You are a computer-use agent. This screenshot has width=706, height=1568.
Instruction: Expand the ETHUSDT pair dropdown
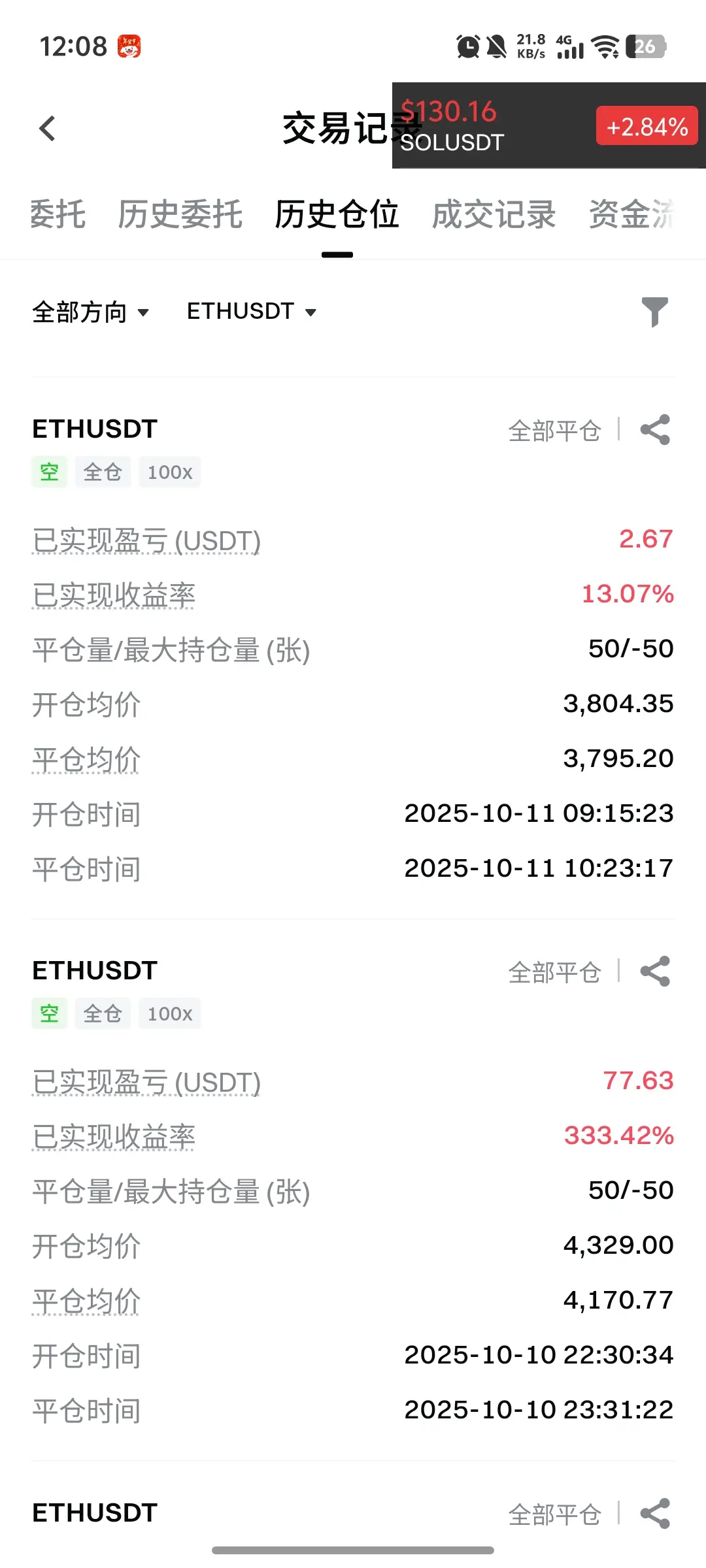click(x=252, y=312)
